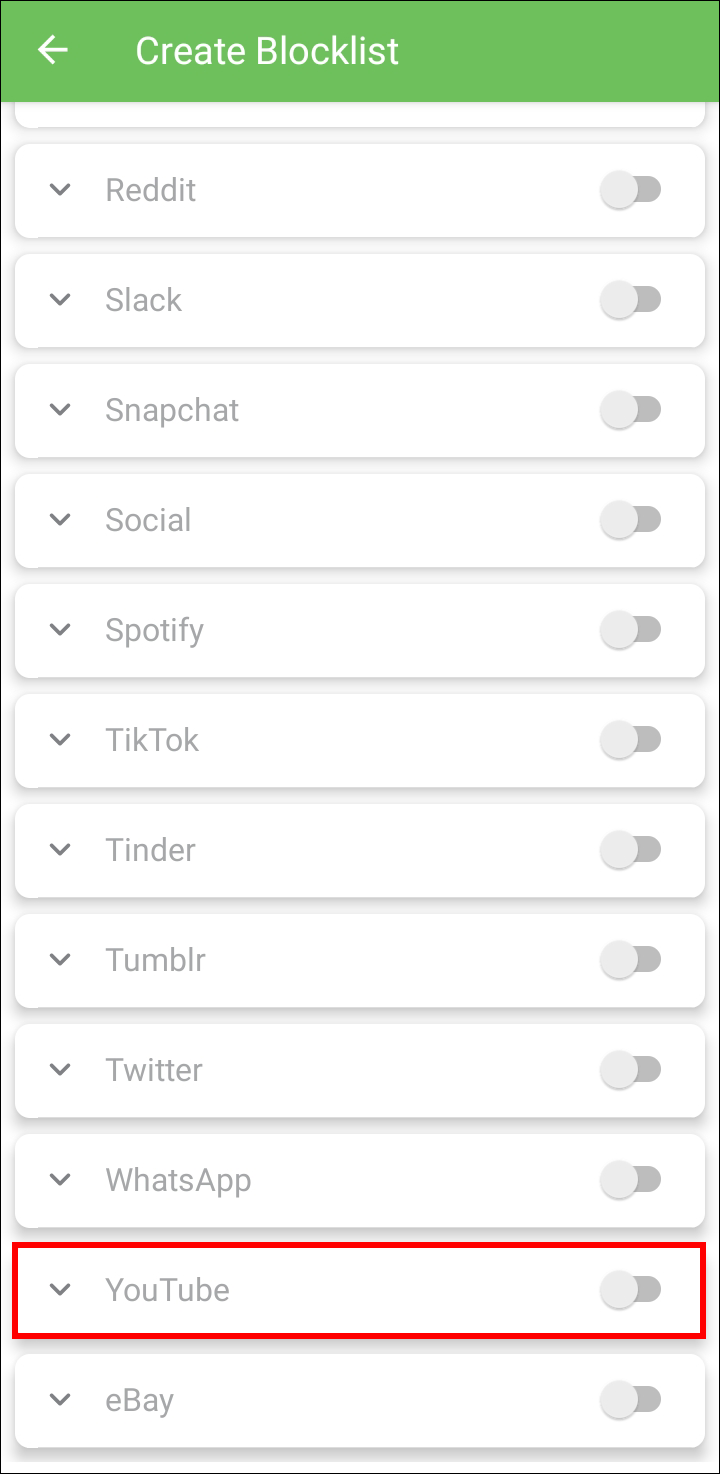Expand the Reddit entry
The width and height of the screenshot is (720, 1474).
61,189
